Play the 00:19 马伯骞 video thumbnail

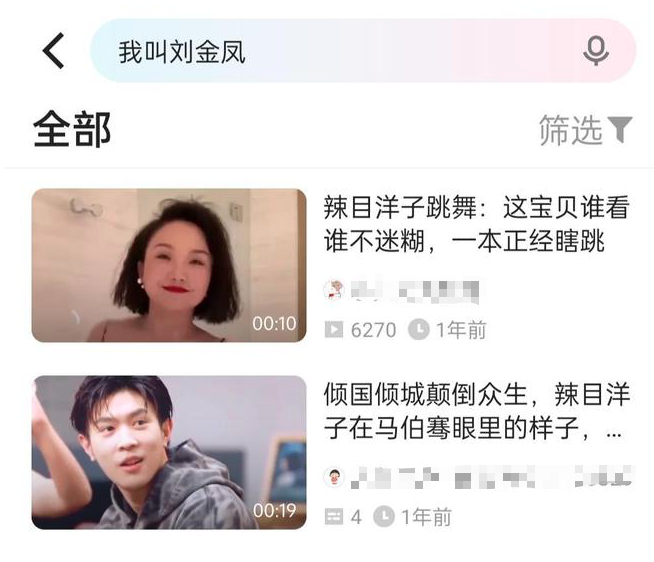pos(169,452)
